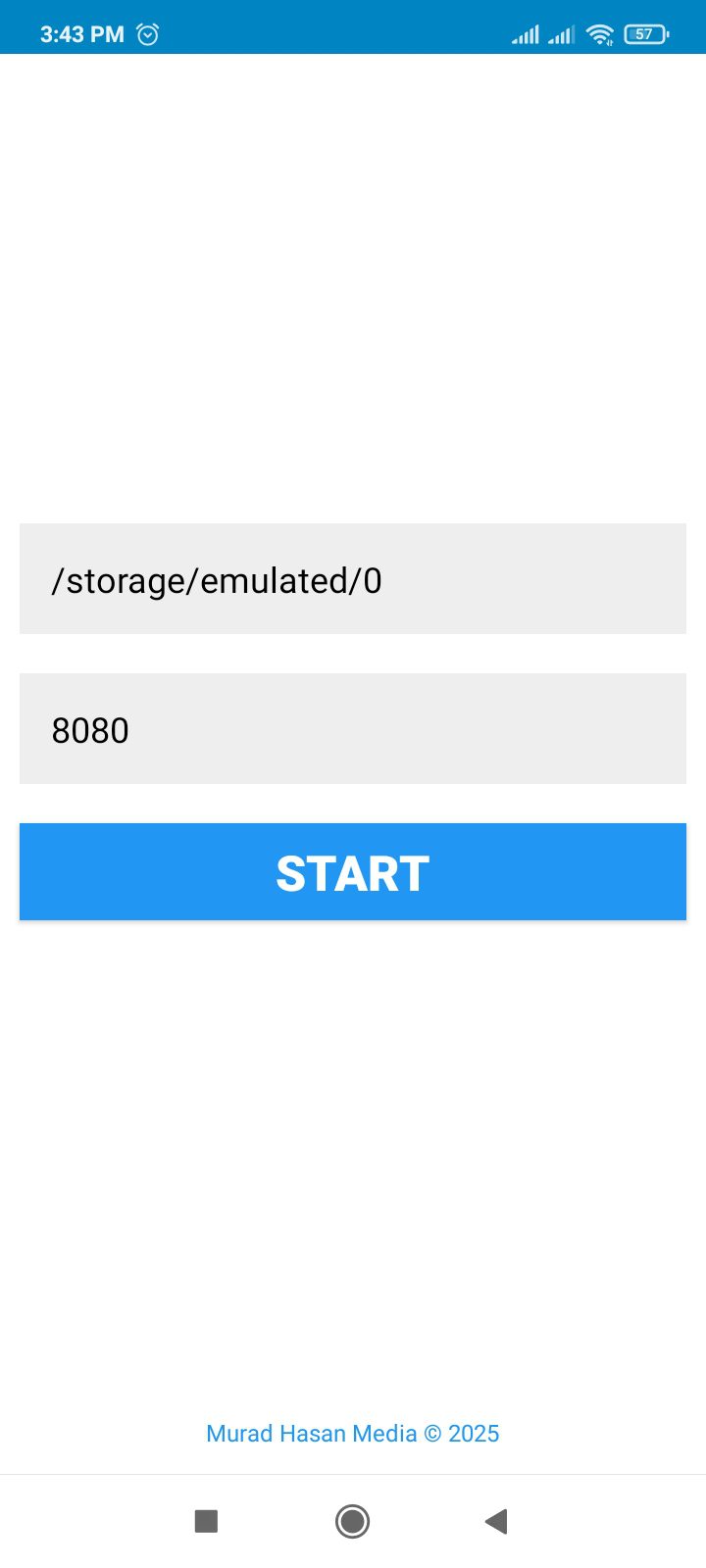Tap the Home circle navigation icon
This screenshot has height=1568, width=706.
(x=353, y=1521)
